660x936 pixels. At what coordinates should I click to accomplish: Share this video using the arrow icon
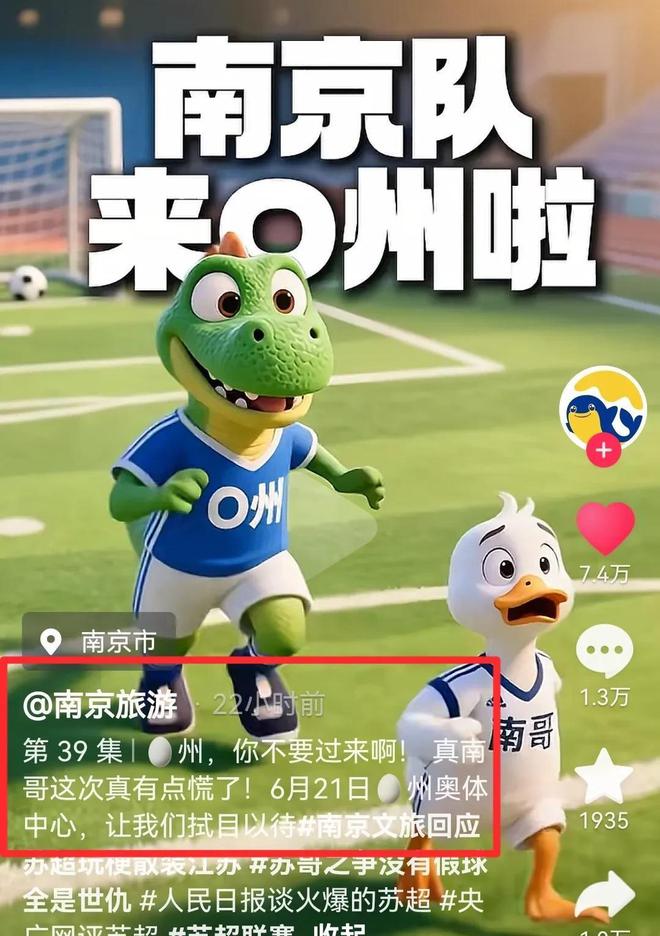(x=606, y=893)
